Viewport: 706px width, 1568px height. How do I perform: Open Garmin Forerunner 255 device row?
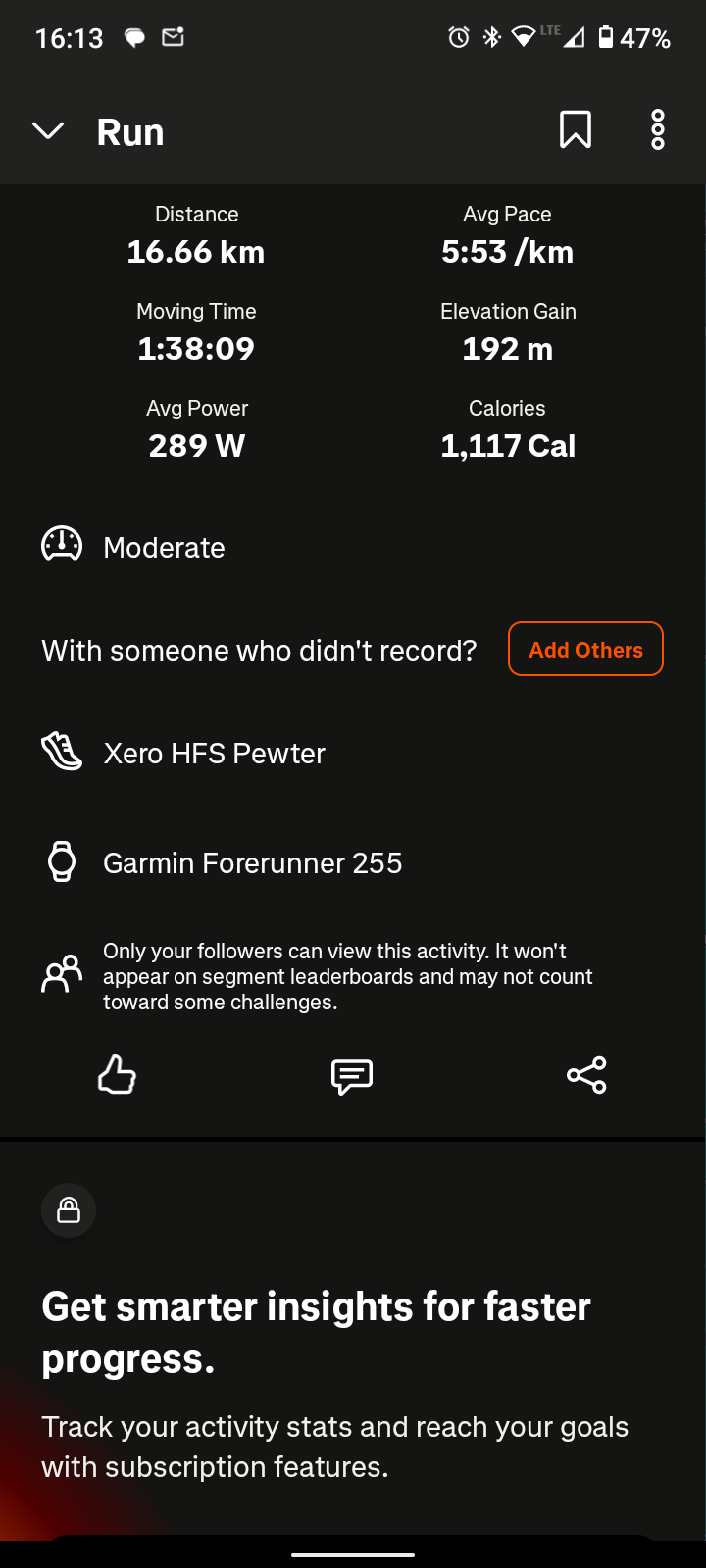(x=353, y=862)
